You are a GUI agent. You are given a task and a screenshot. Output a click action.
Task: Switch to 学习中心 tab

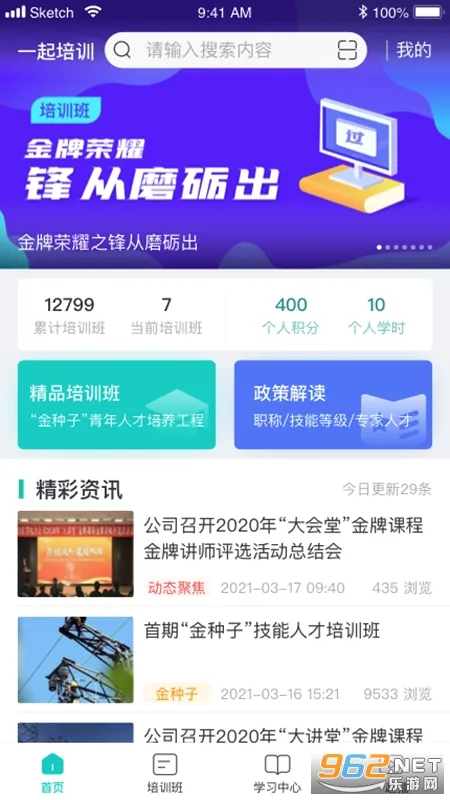[277, 772]
